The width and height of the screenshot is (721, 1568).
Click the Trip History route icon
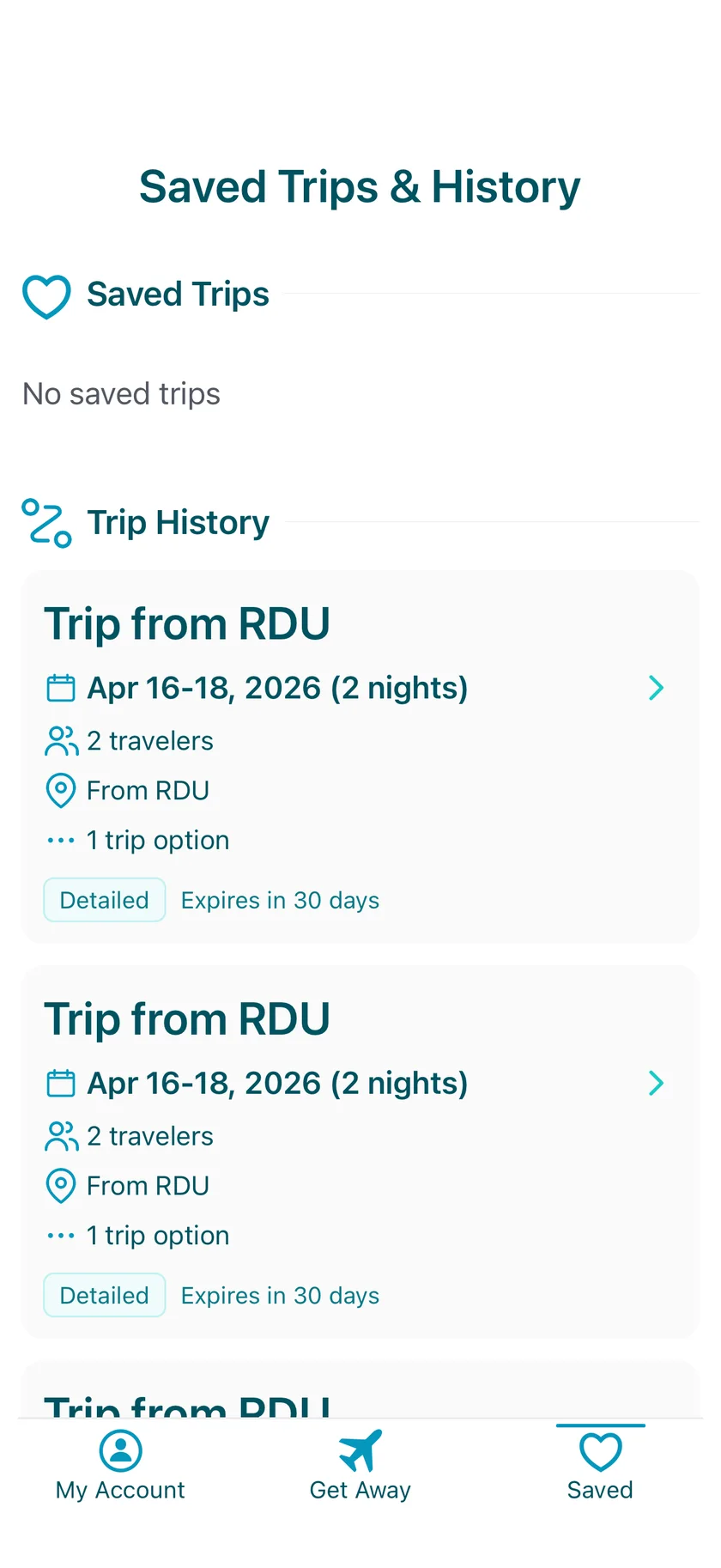[46, 521]
